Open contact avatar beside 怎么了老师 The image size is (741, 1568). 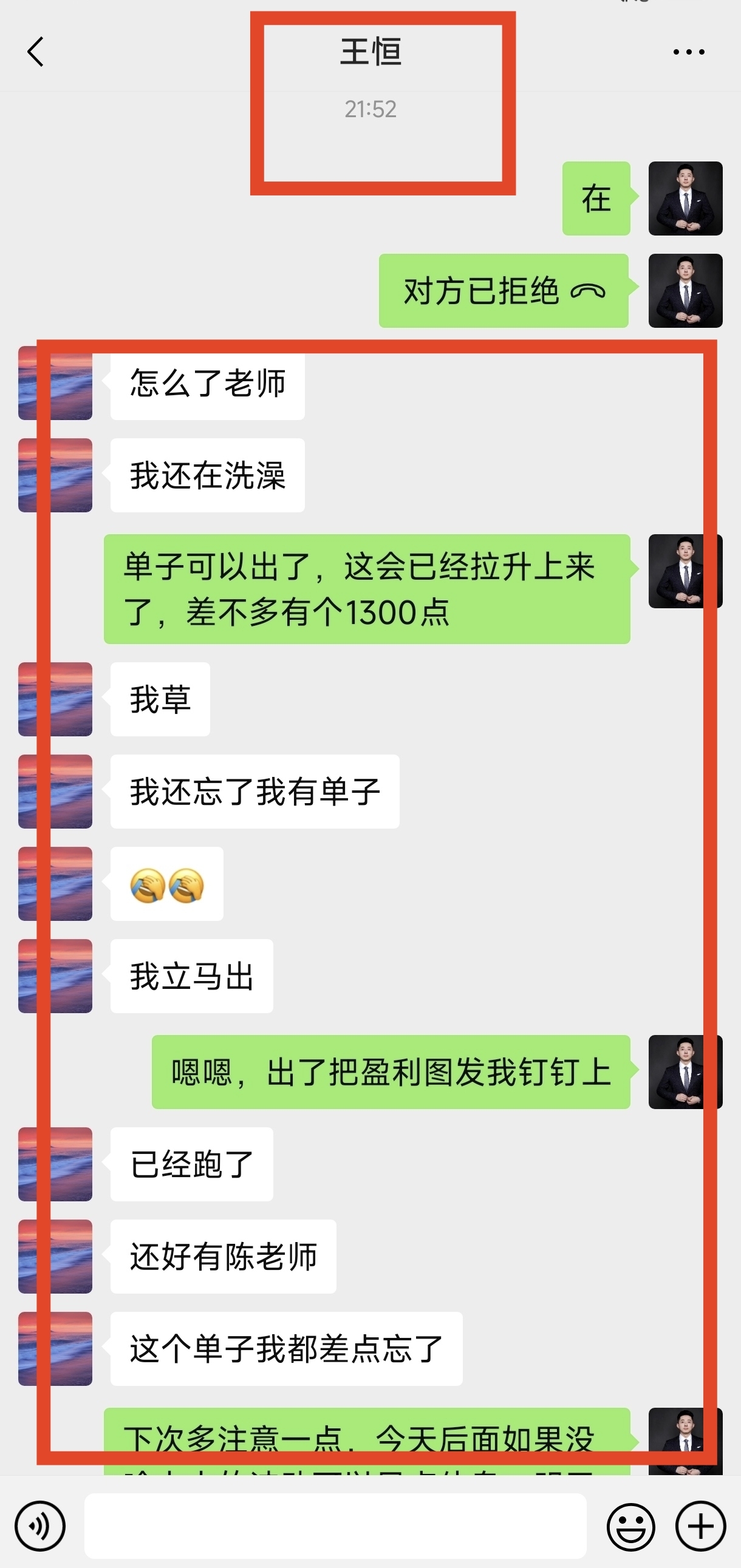(55, 384)
